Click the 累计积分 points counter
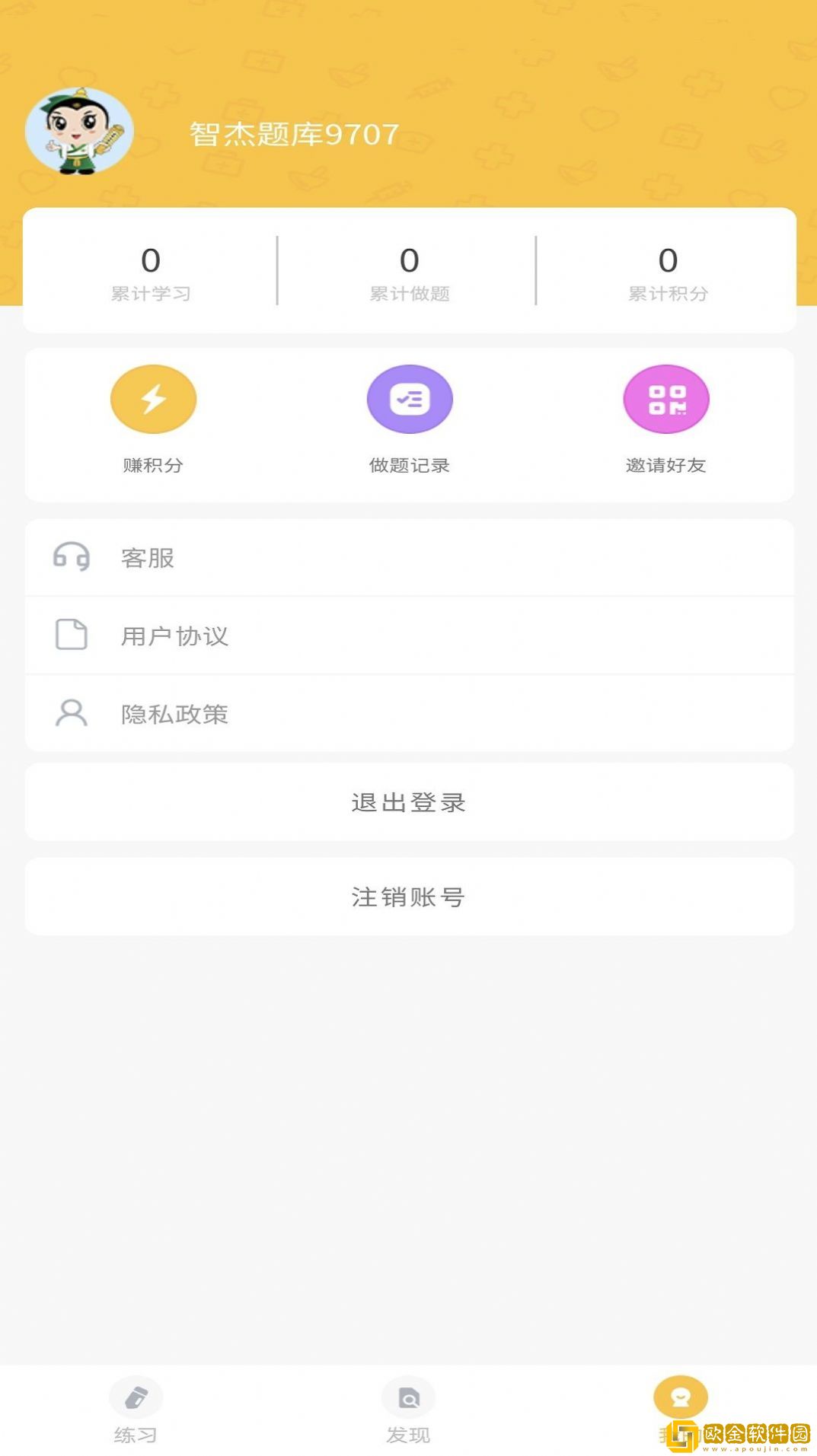Image resolution: width=817 pixels, height=1456 pixels. 668,274
